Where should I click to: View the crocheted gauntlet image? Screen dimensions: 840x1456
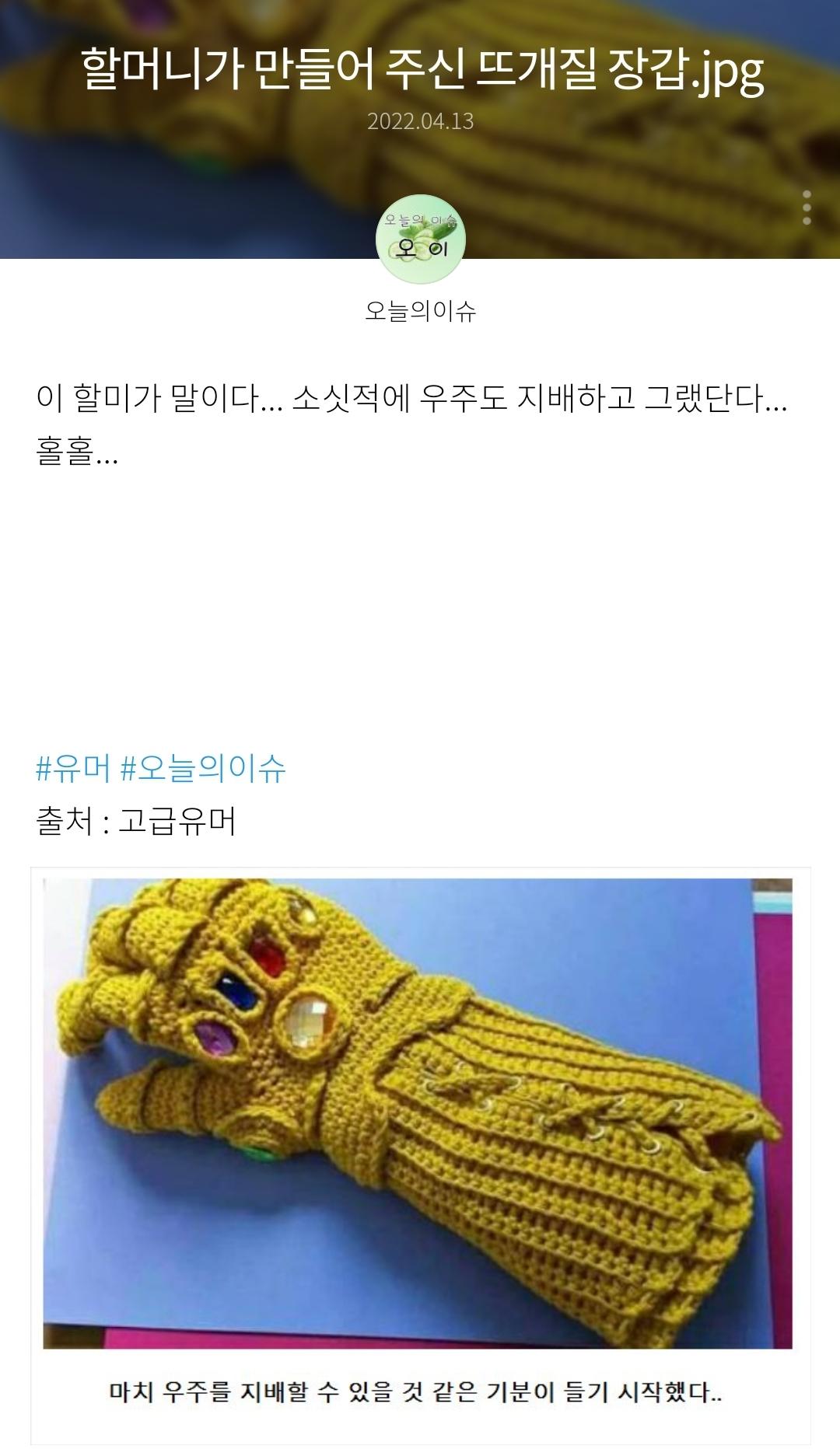tap(418, 1113)
